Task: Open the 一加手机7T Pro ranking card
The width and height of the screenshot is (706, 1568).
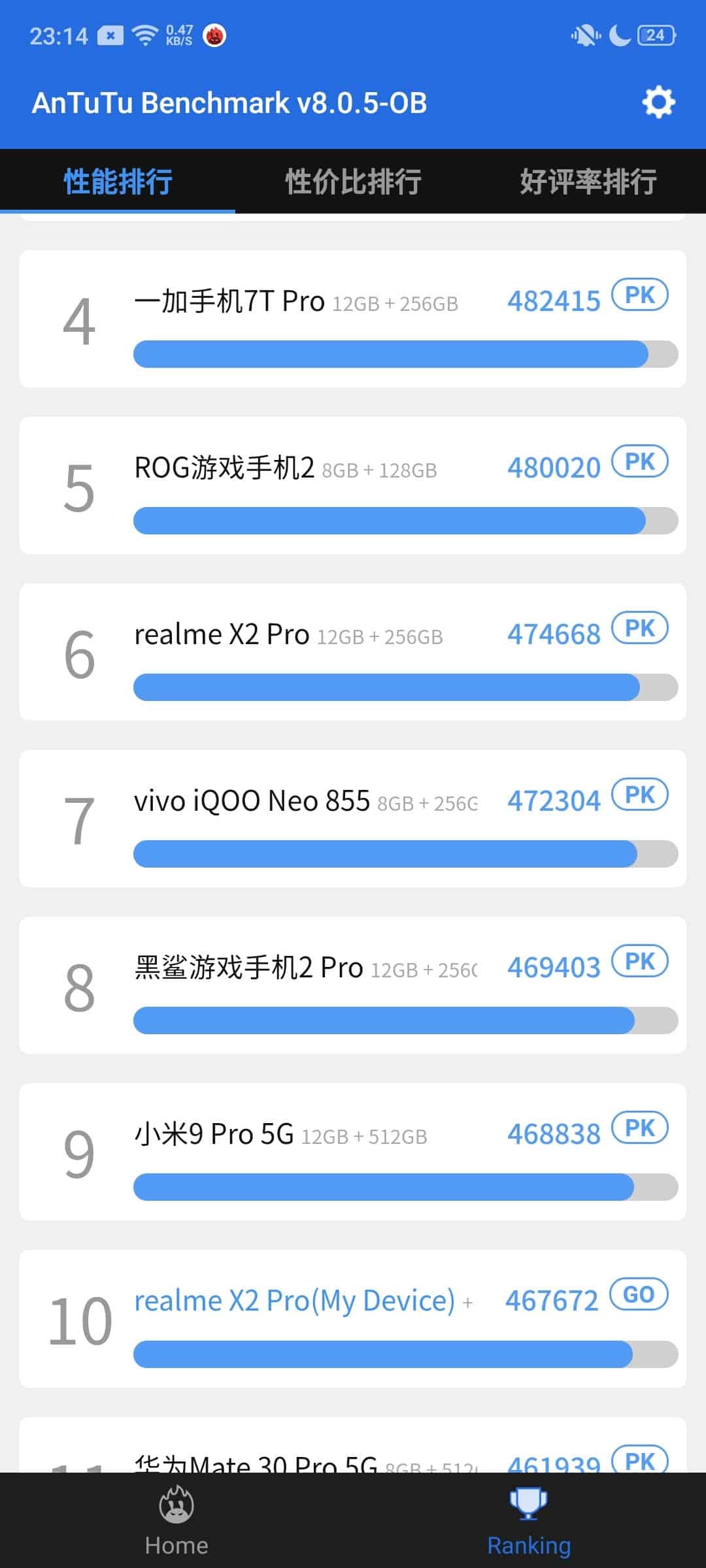Action: [353, 319]
